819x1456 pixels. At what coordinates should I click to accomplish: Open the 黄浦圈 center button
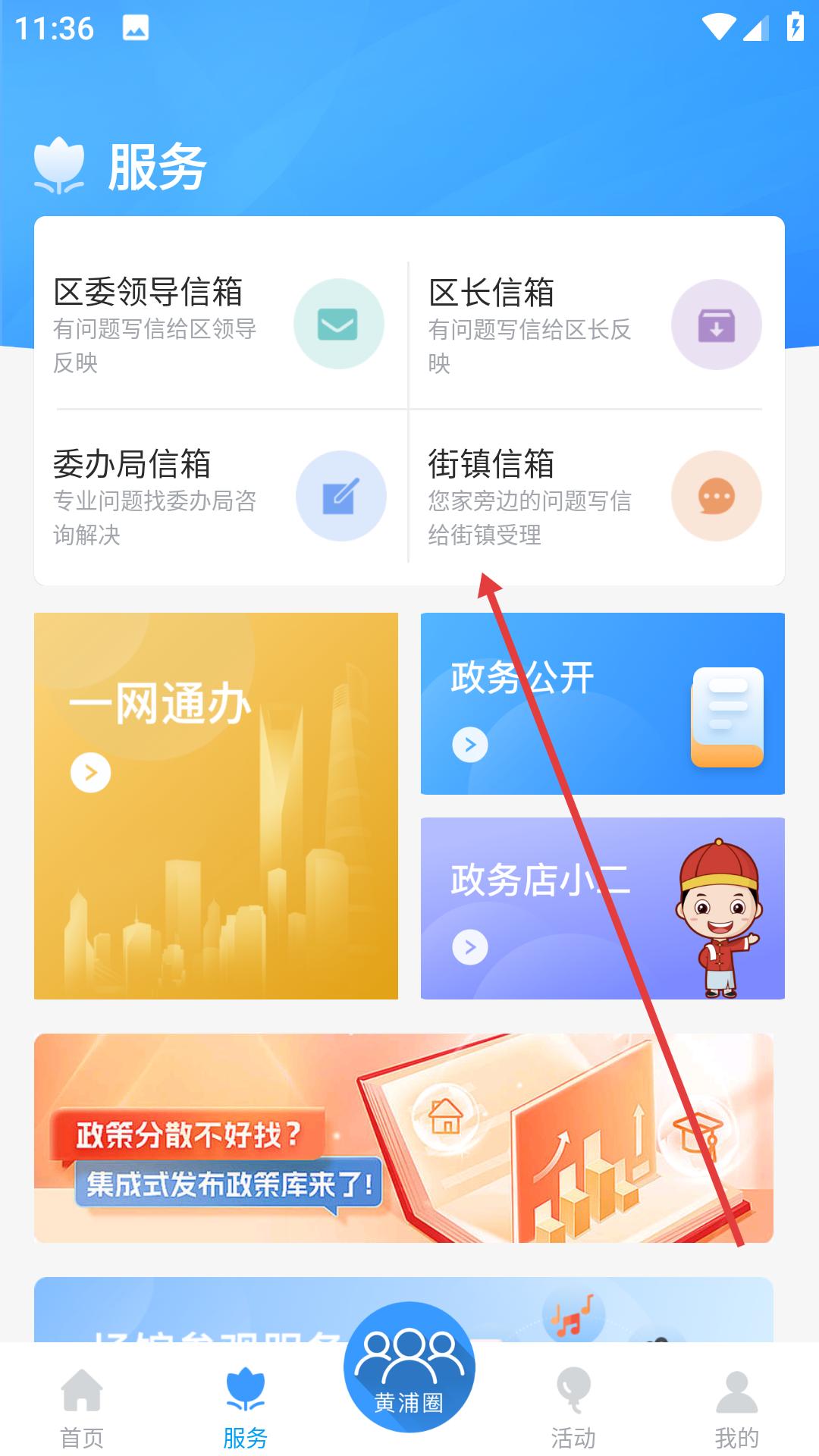point(409,1367)
